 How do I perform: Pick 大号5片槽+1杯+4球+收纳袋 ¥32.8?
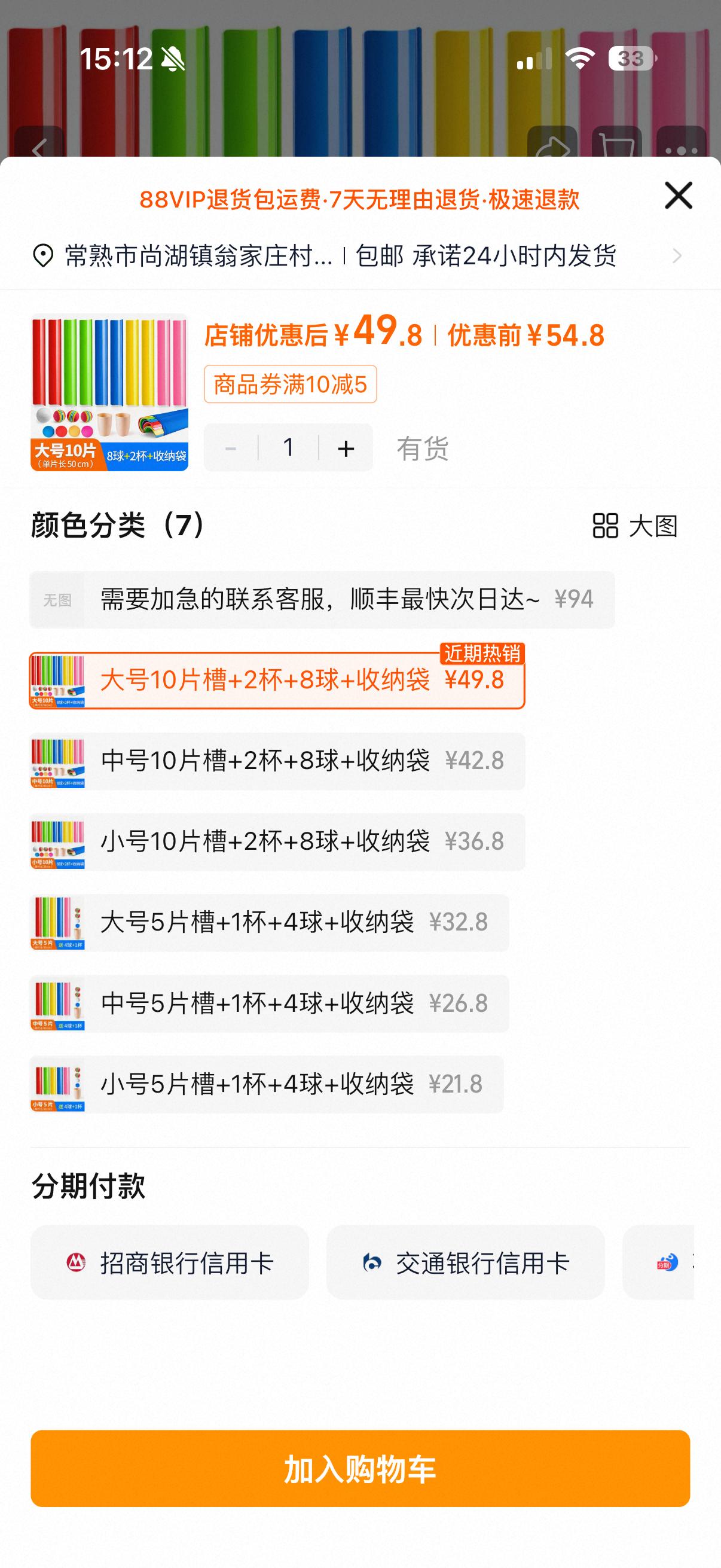point(269,923)
